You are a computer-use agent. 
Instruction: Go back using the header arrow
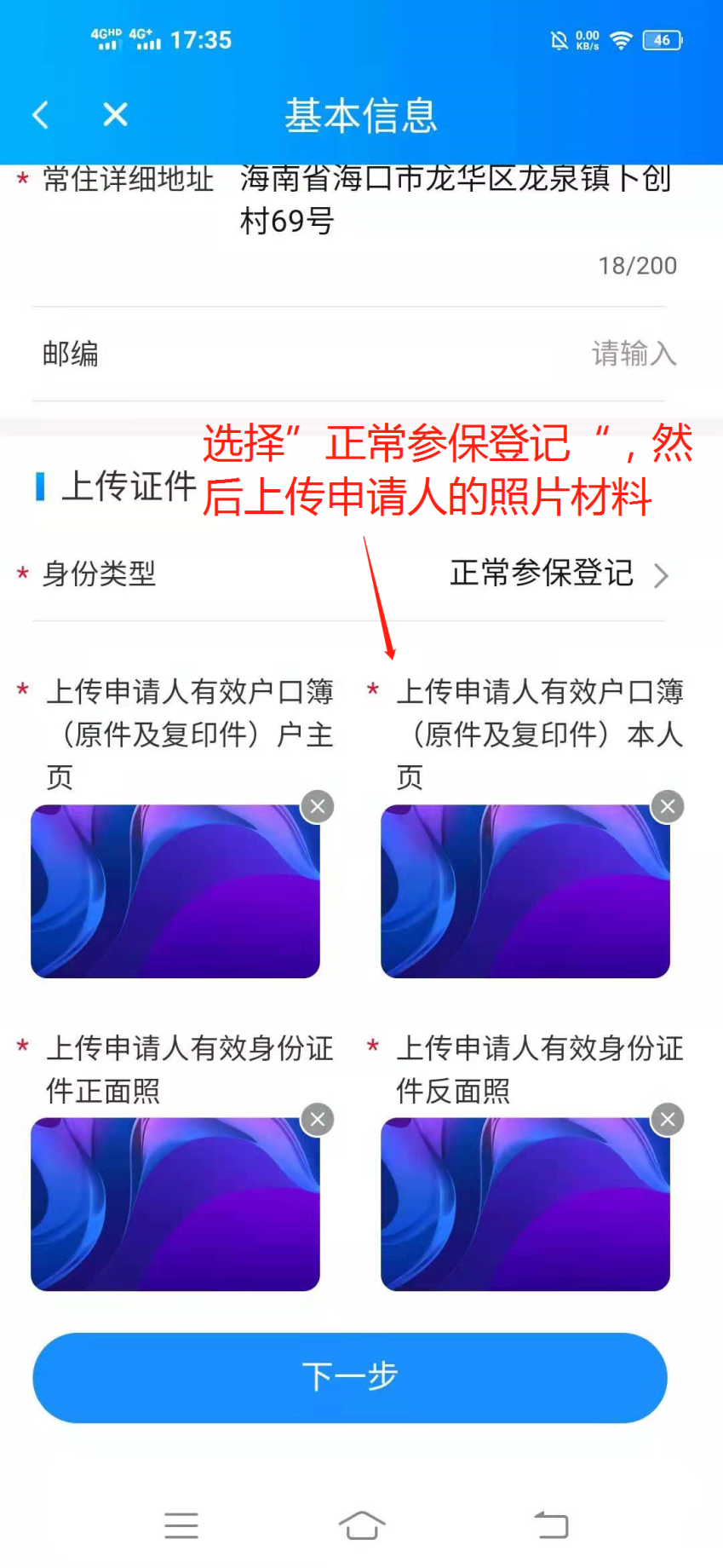(40, 115)
